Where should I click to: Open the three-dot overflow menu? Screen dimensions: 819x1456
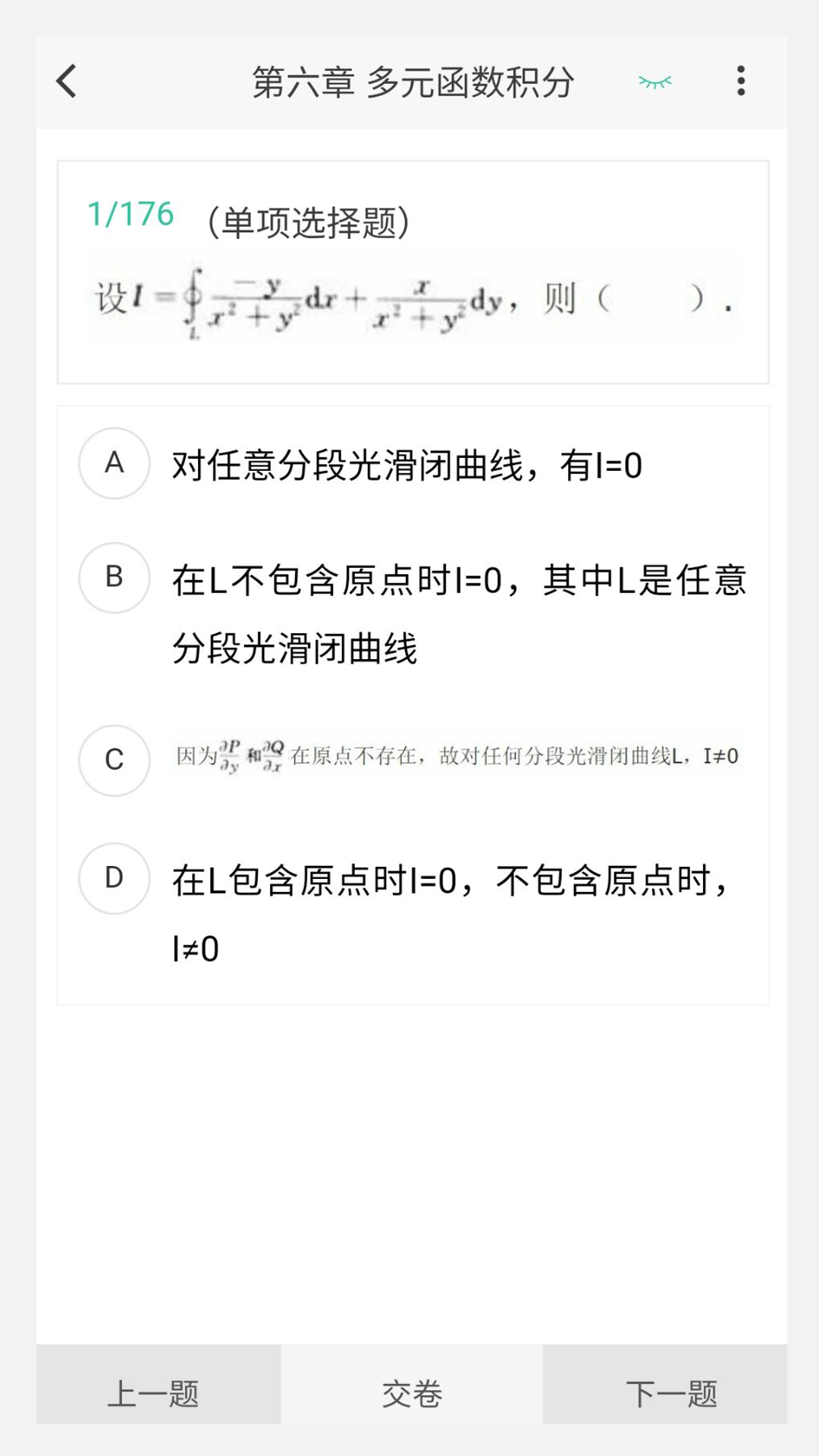(741, 81)
